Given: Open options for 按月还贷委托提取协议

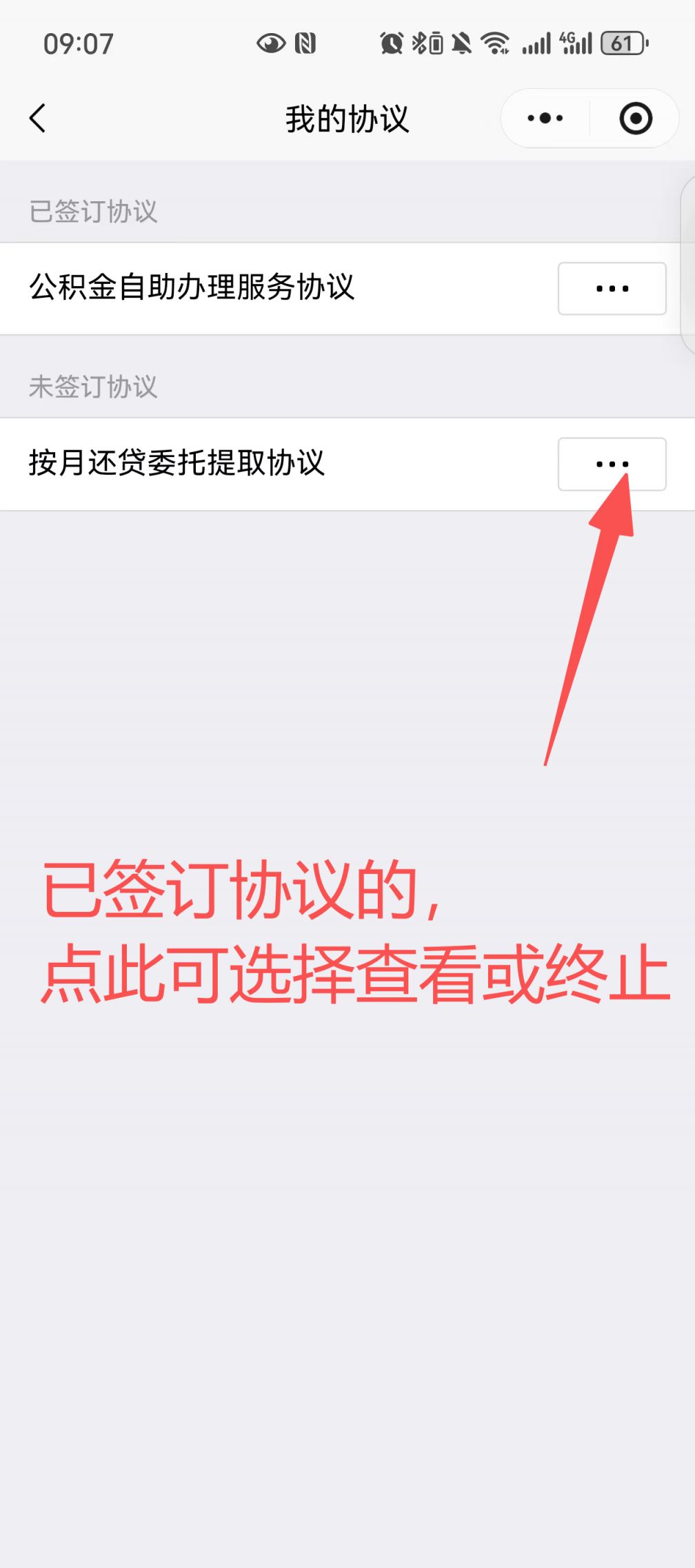Looking at the screenshot, I should [x=612, y=464].
